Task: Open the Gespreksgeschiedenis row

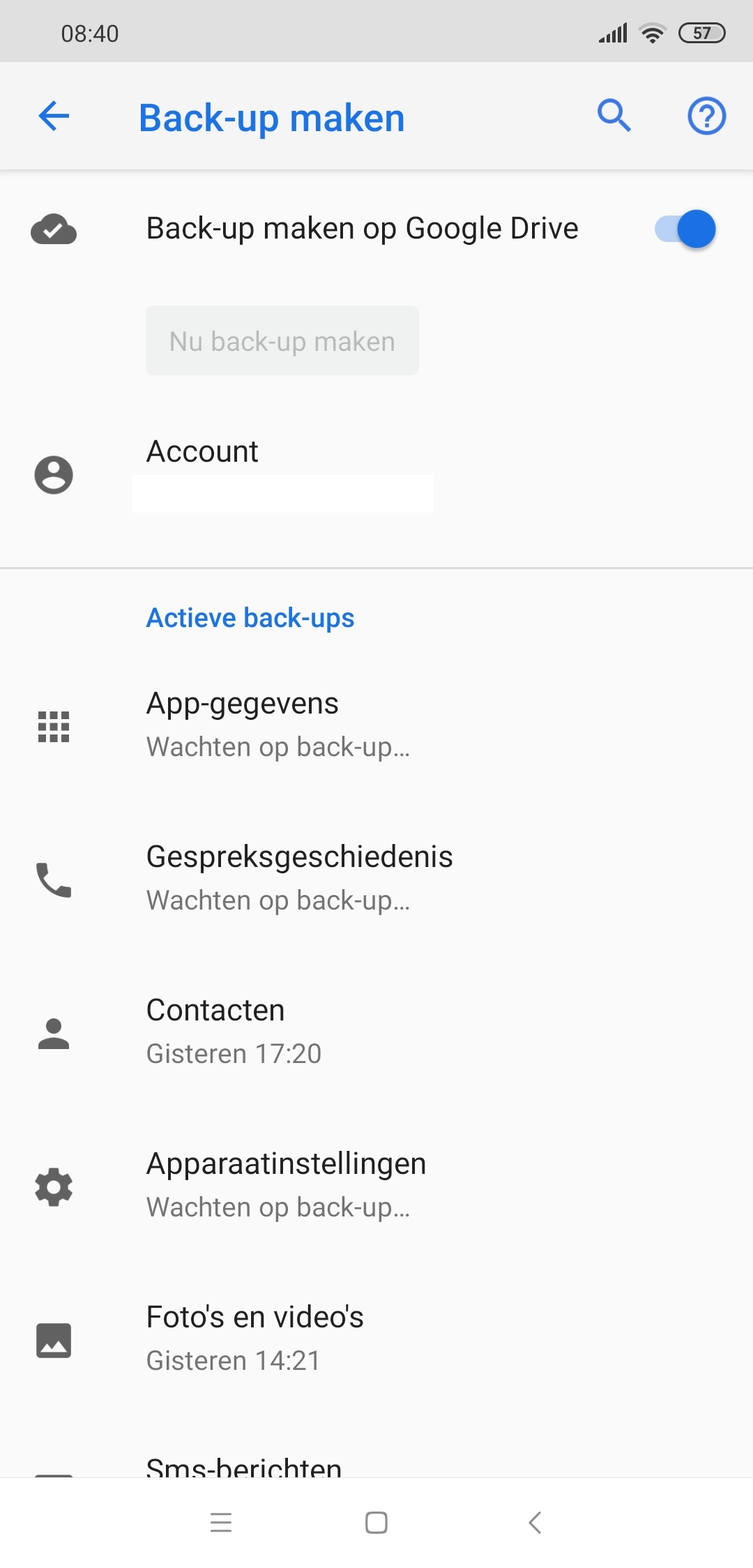Action: (300, 879)
